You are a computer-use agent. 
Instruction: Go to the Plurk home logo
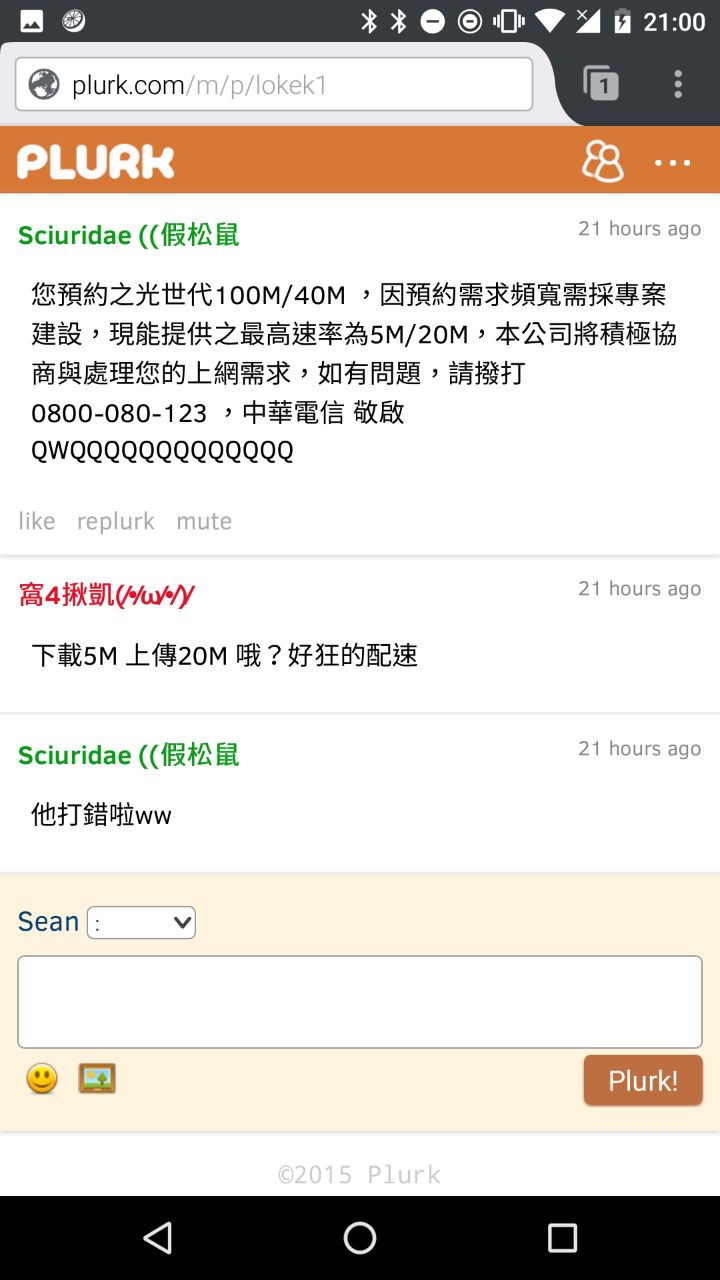96,161
